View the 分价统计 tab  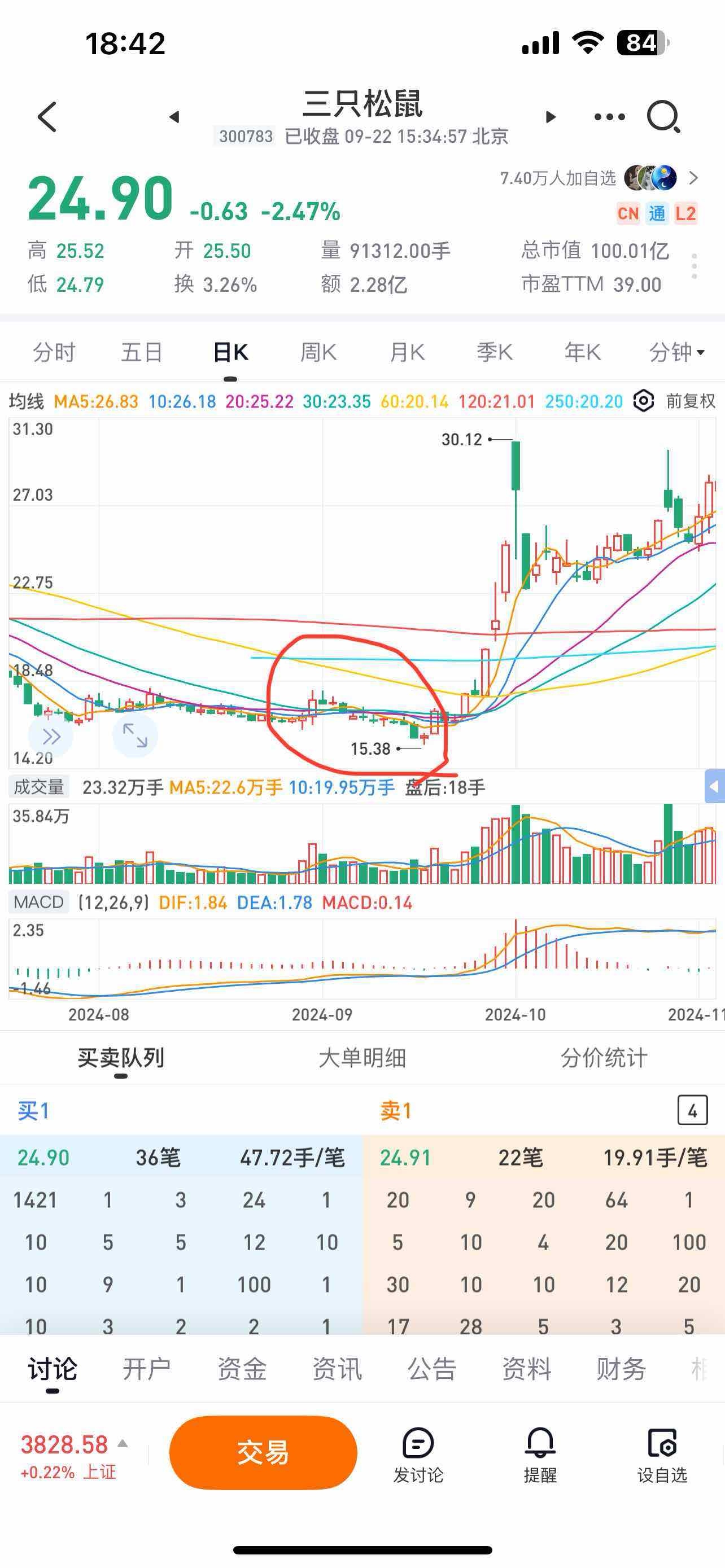pos(604,1058)
